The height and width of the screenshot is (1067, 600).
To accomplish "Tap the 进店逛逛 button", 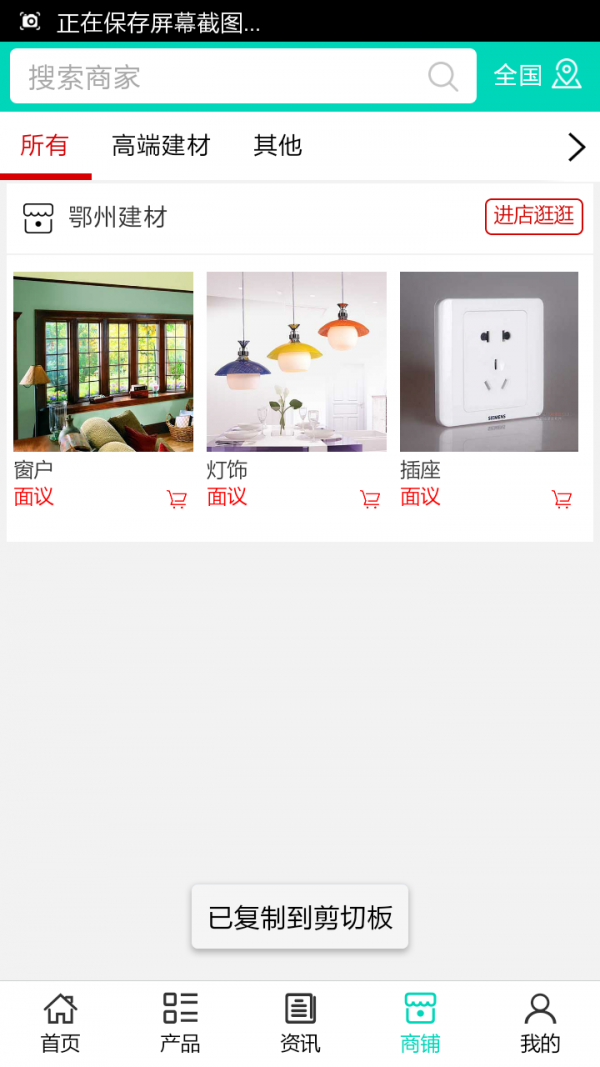I will (x=534, y=216).
